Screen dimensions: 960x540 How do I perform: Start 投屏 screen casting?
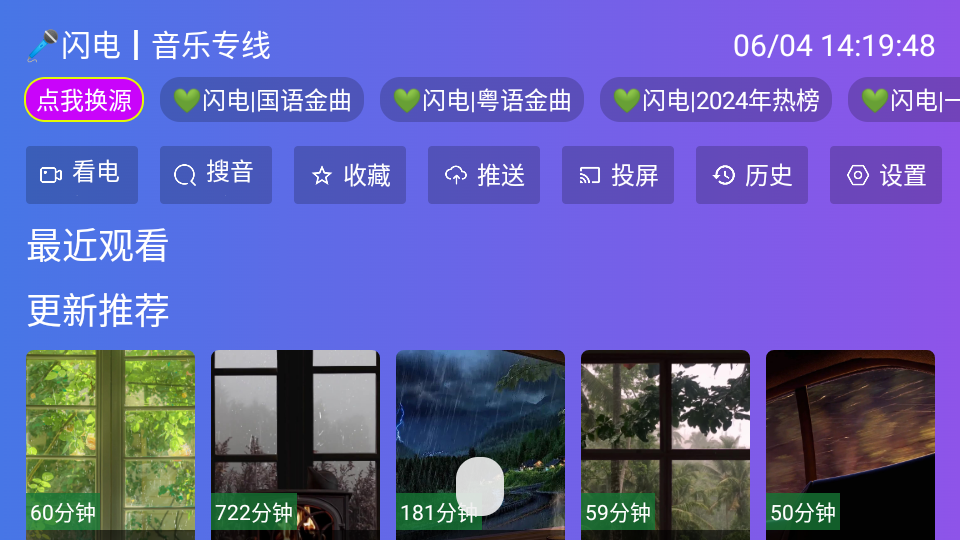coord(618,175)
